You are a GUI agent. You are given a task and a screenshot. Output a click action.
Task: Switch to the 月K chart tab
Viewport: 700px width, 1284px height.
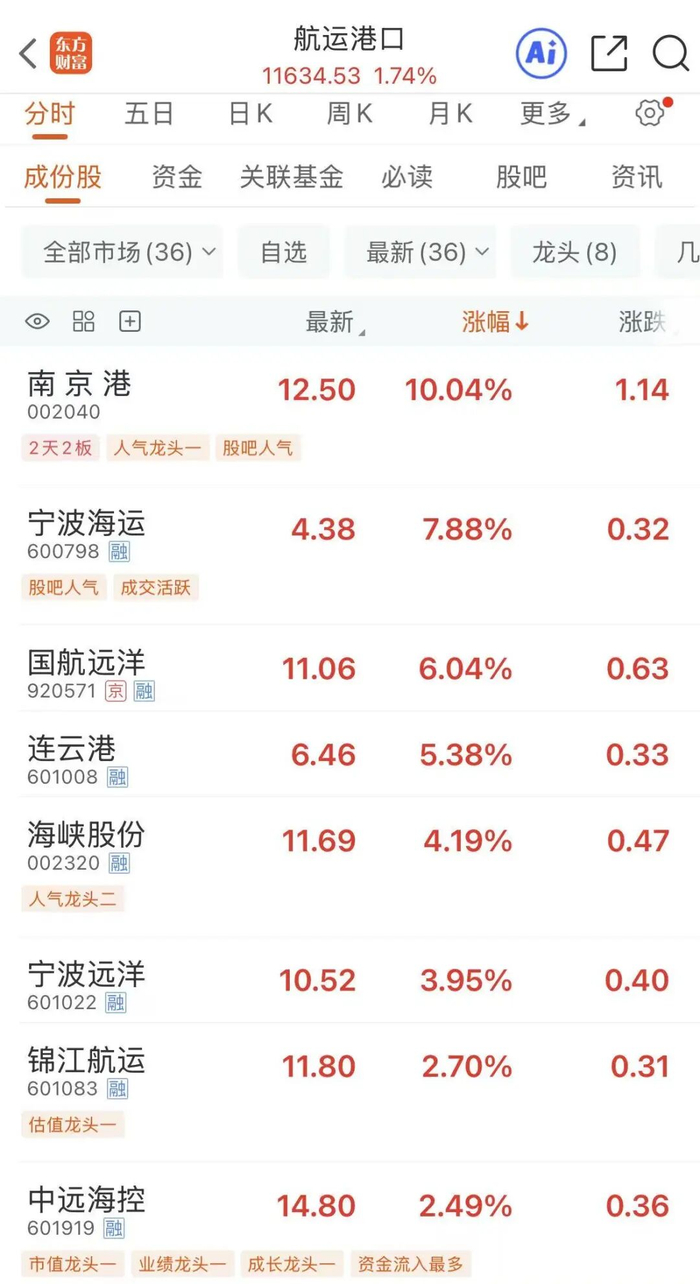coord(450,114)
